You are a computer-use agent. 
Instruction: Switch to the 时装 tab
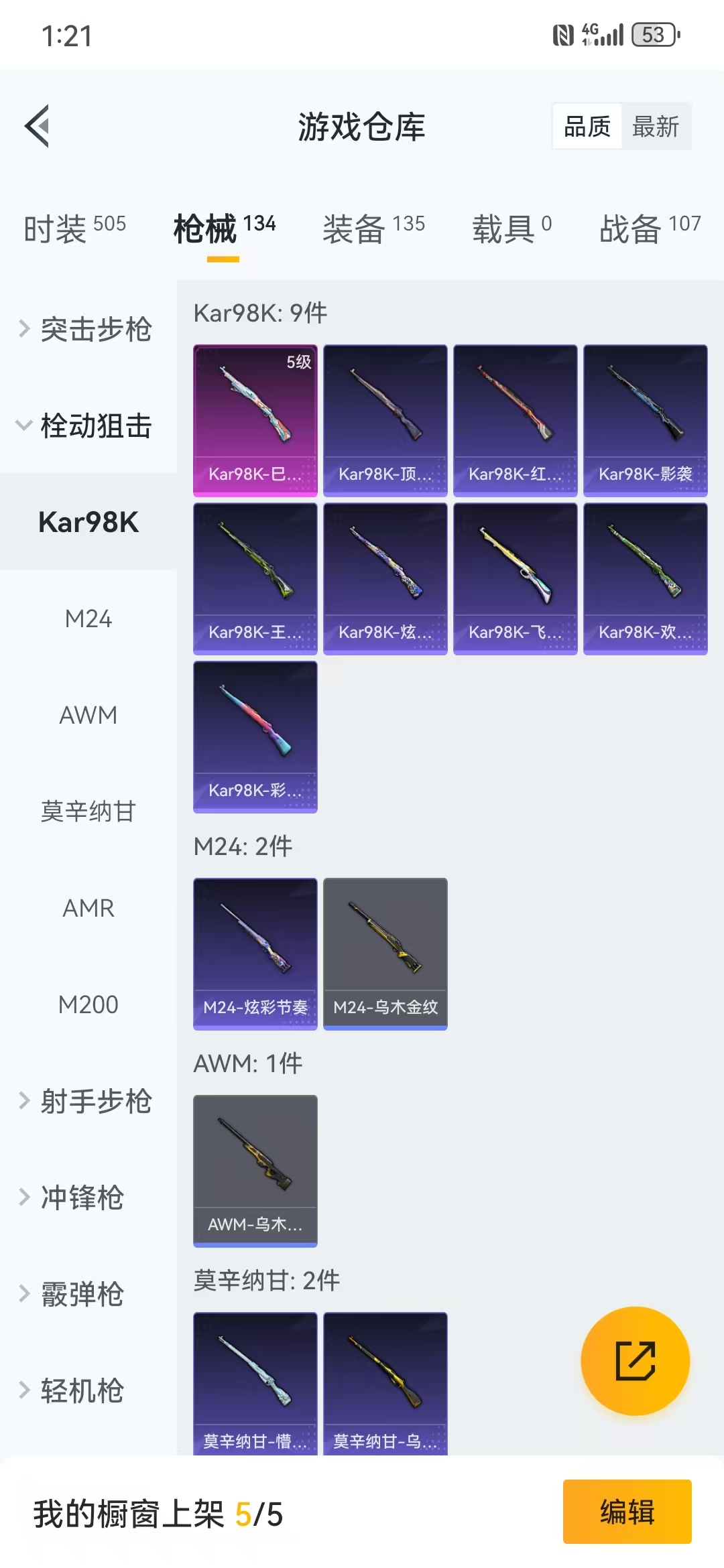click(74, 229)
